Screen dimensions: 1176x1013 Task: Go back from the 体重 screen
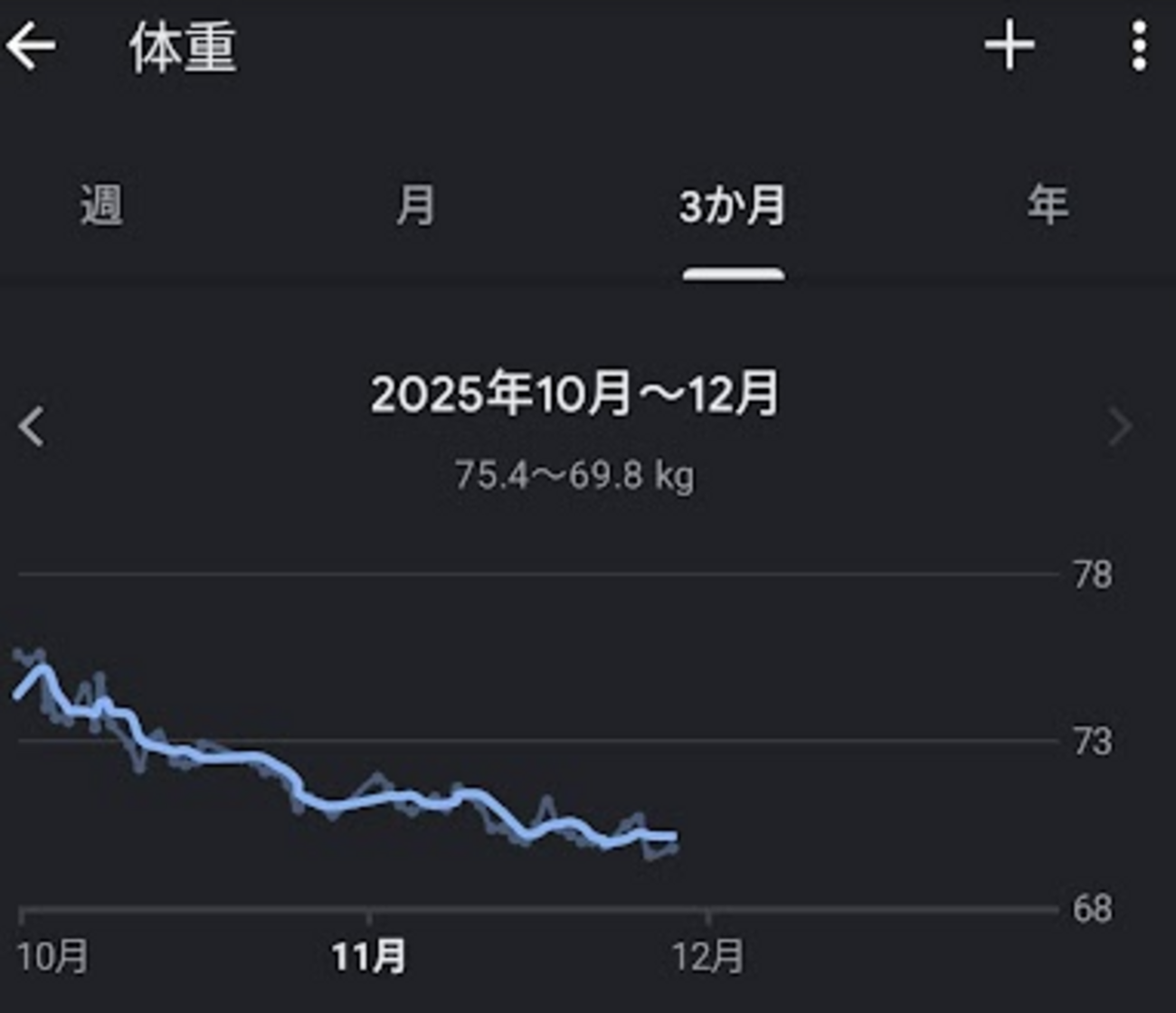[31, 46]
